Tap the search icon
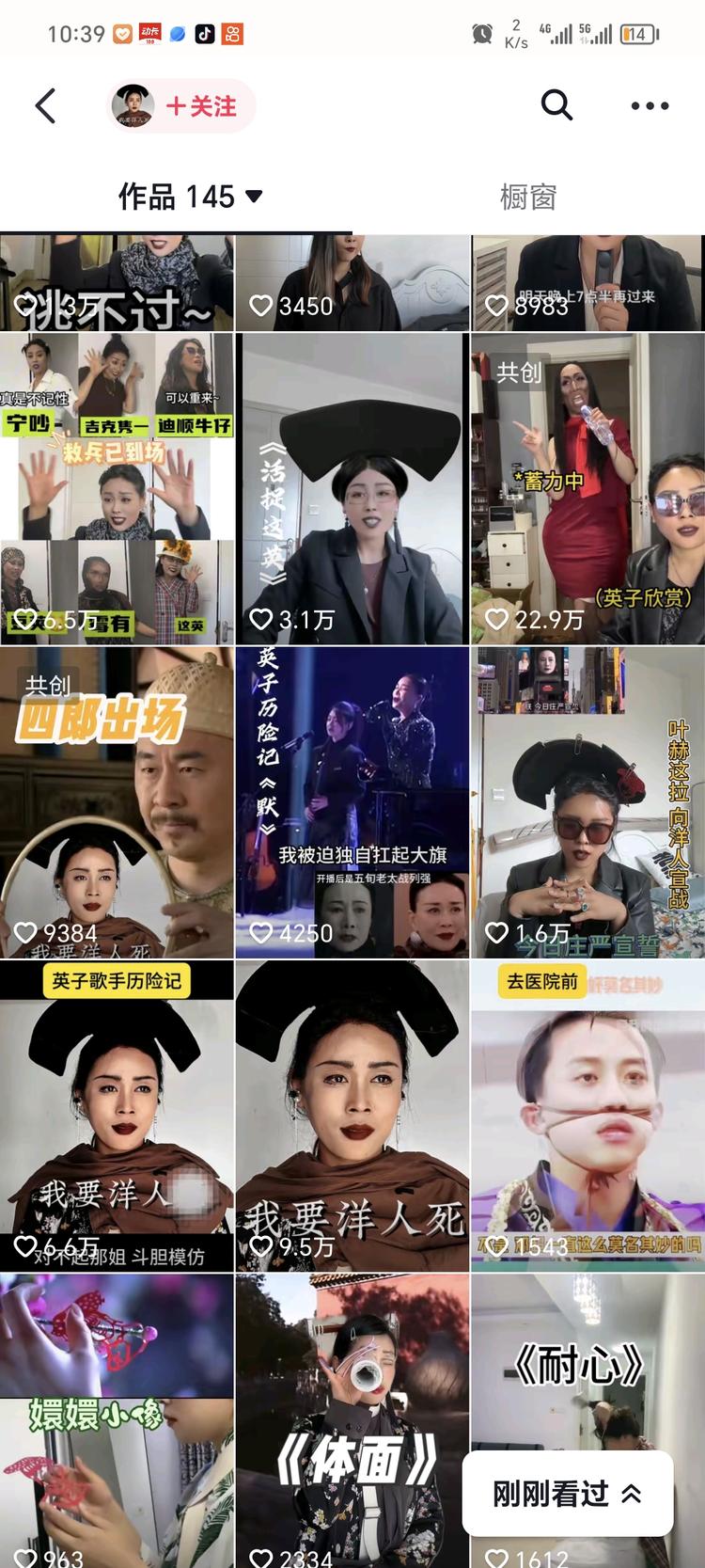 click(x=556, y=105)
